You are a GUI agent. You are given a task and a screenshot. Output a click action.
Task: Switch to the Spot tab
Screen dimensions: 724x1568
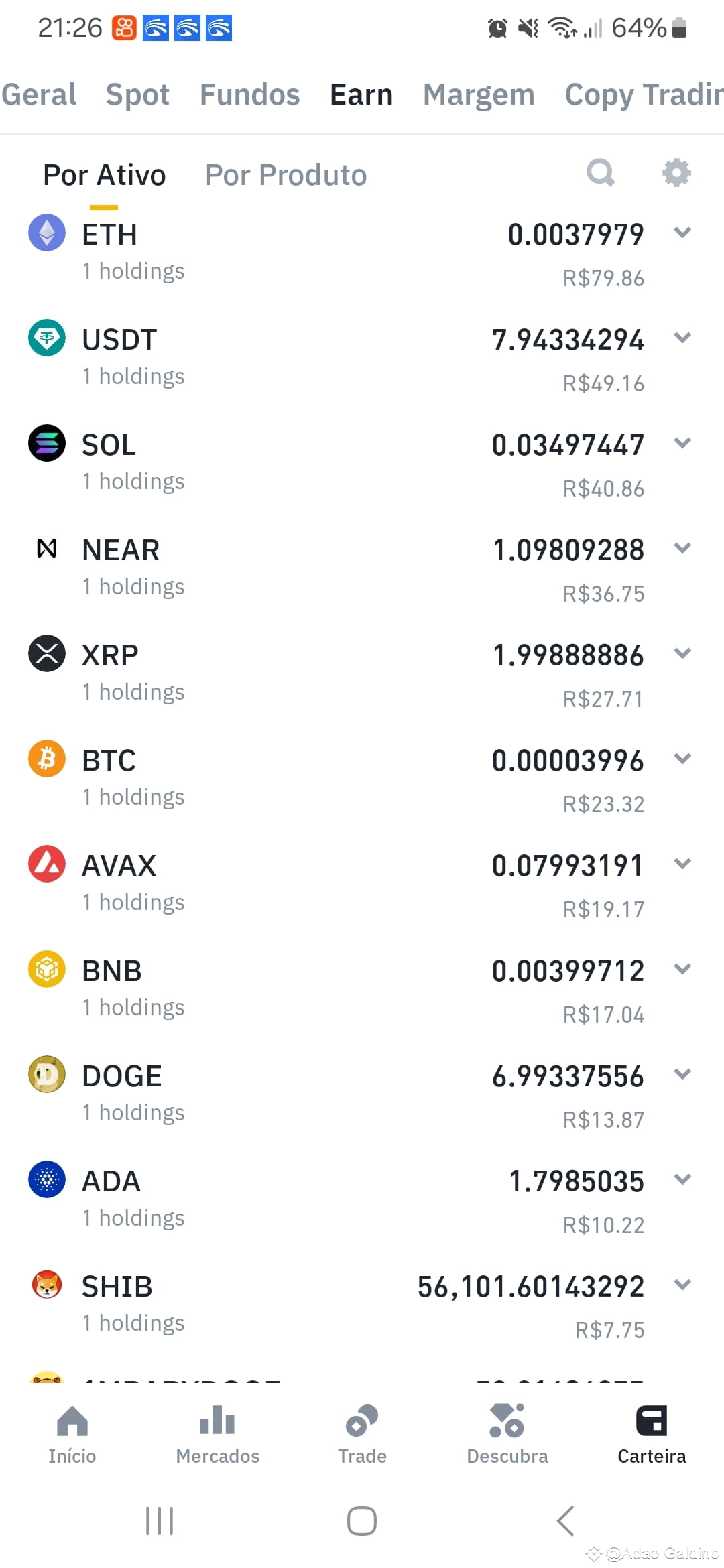[x=137, y=94]
